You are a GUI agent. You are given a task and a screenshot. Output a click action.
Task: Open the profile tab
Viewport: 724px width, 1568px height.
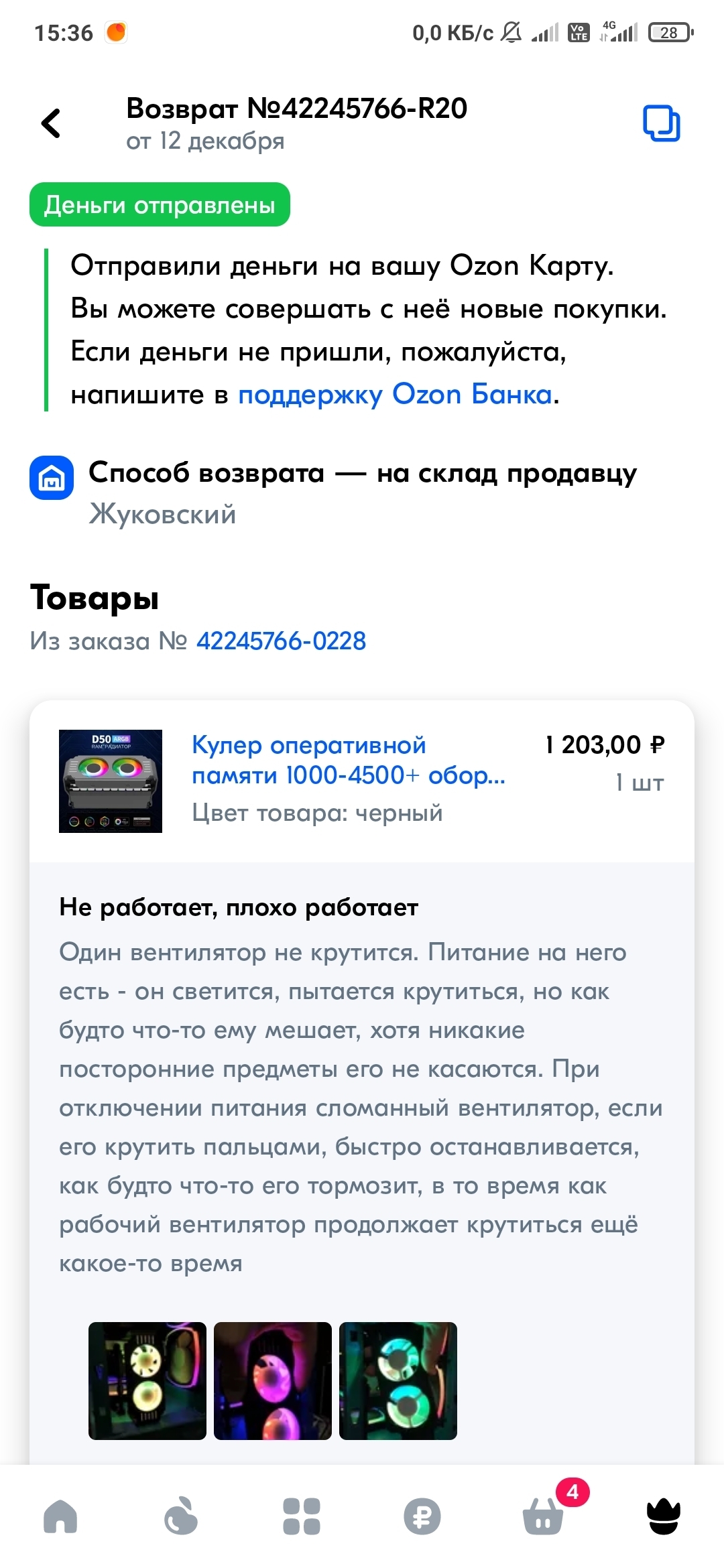click(664, 1516)
